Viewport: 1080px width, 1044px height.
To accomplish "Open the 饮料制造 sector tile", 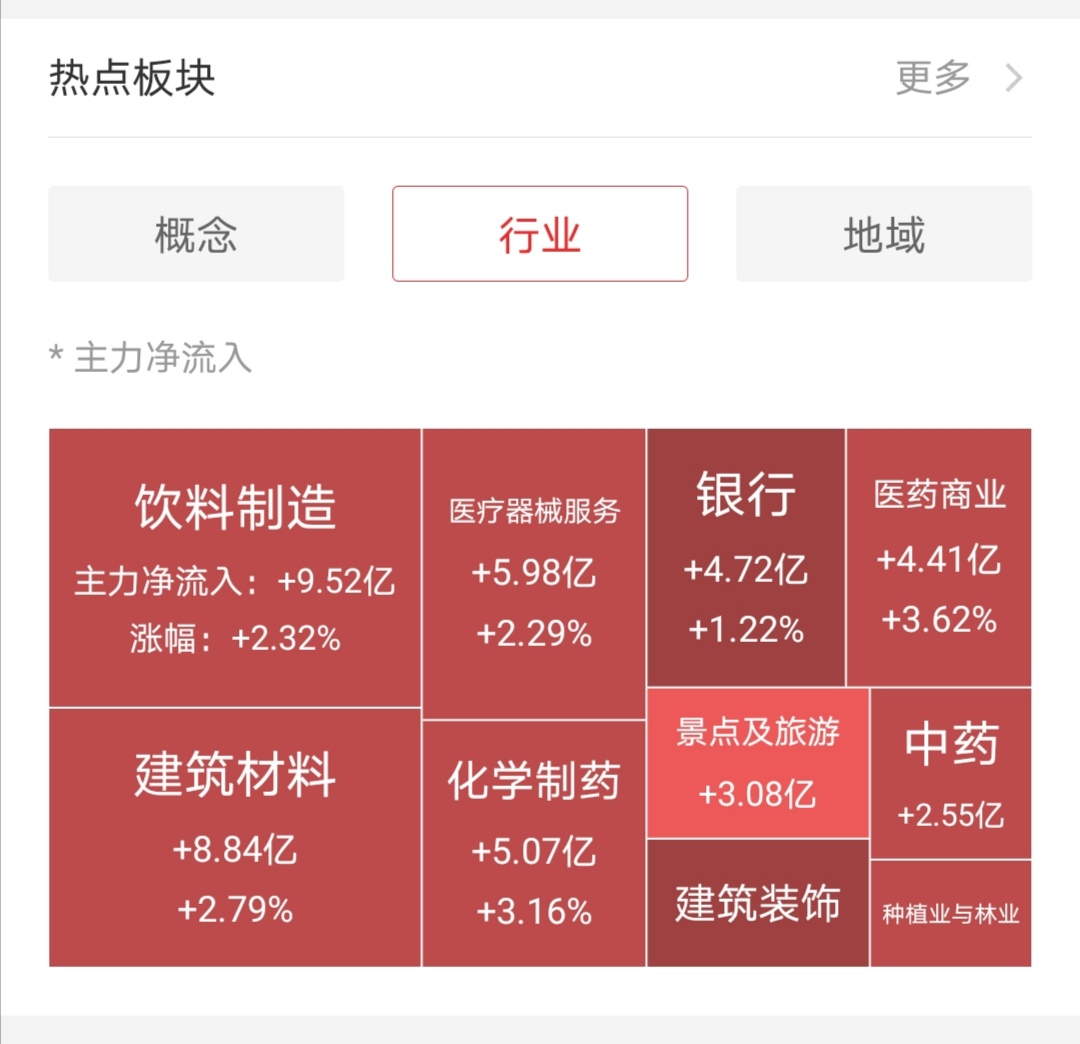I will pyautogui.click(x=235, y=568).
